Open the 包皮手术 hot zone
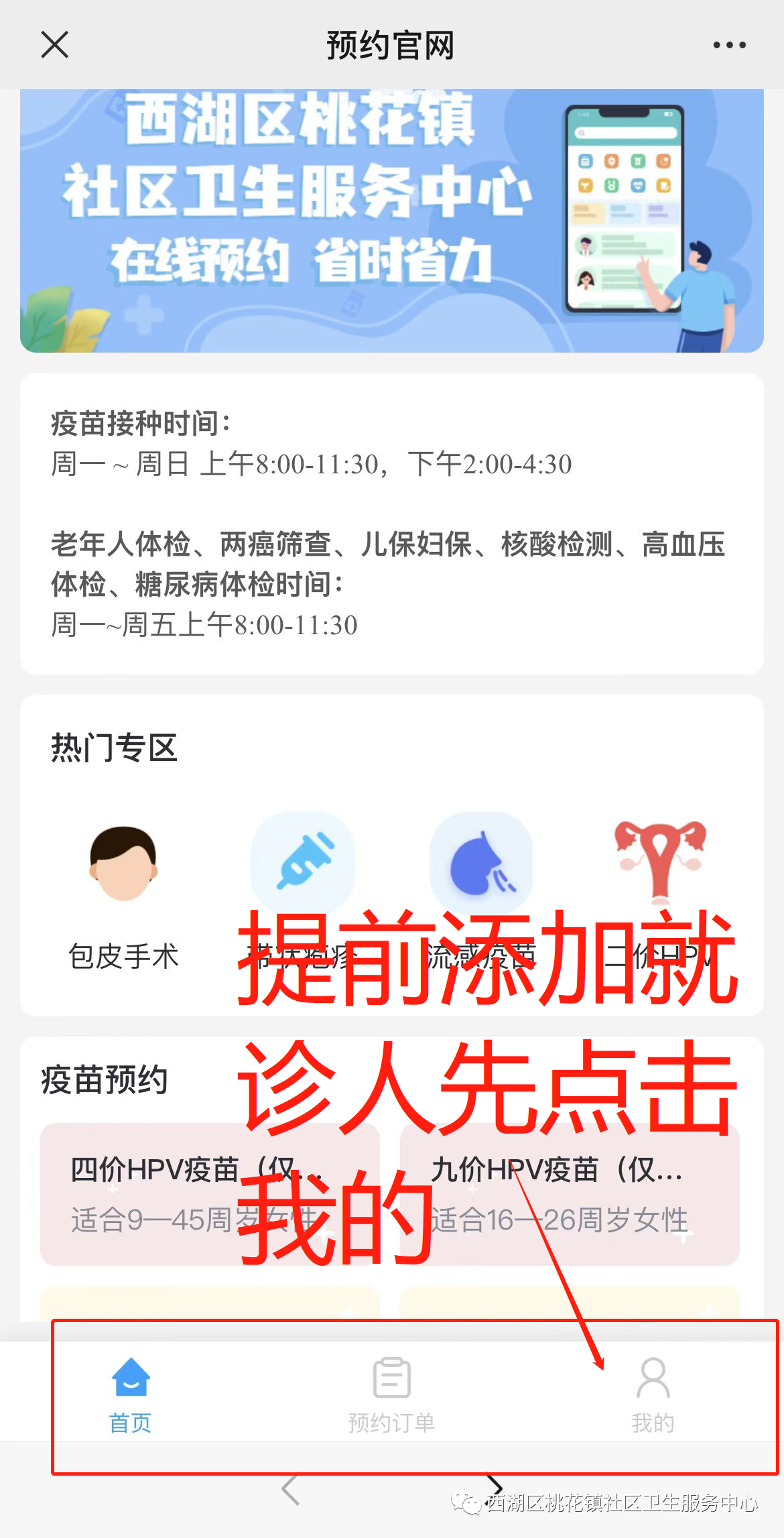Image resolution: width=784 pixels, height=1538 pixels. (123, 865)
